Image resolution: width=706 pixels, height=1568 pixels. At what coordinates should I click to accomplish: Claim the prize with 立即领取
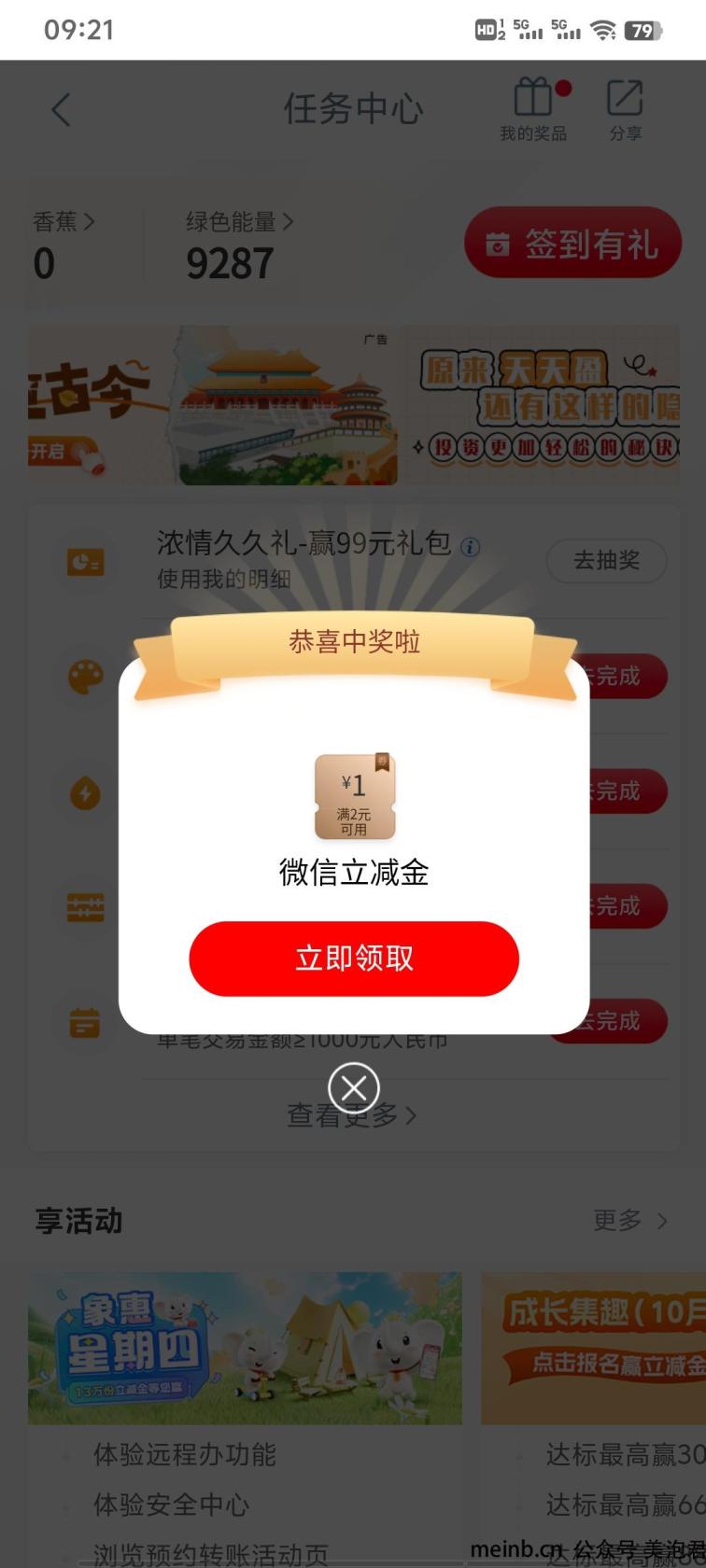pos(354,959)
